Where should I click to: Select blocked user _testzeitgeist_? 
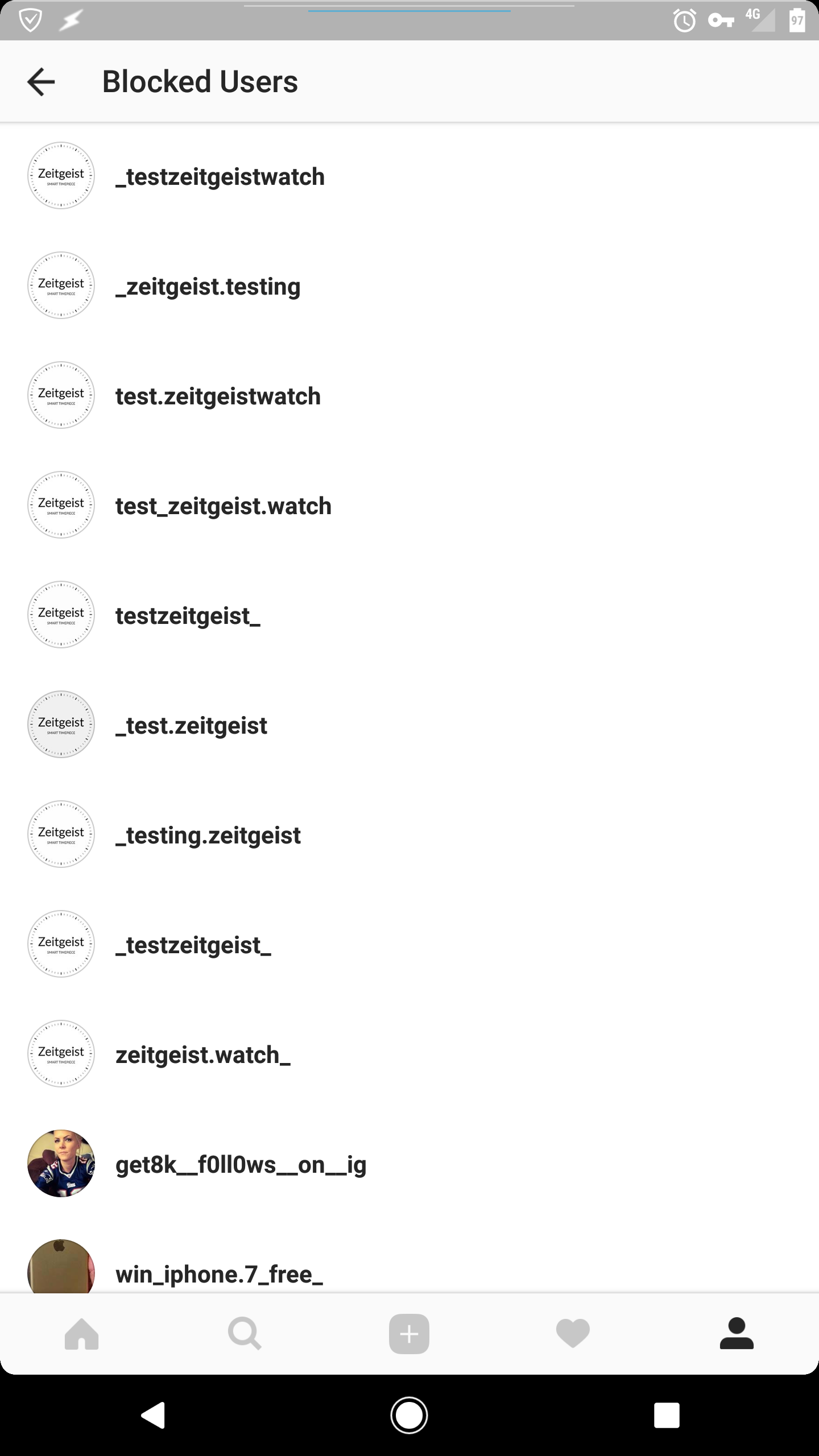click(409, 944)
